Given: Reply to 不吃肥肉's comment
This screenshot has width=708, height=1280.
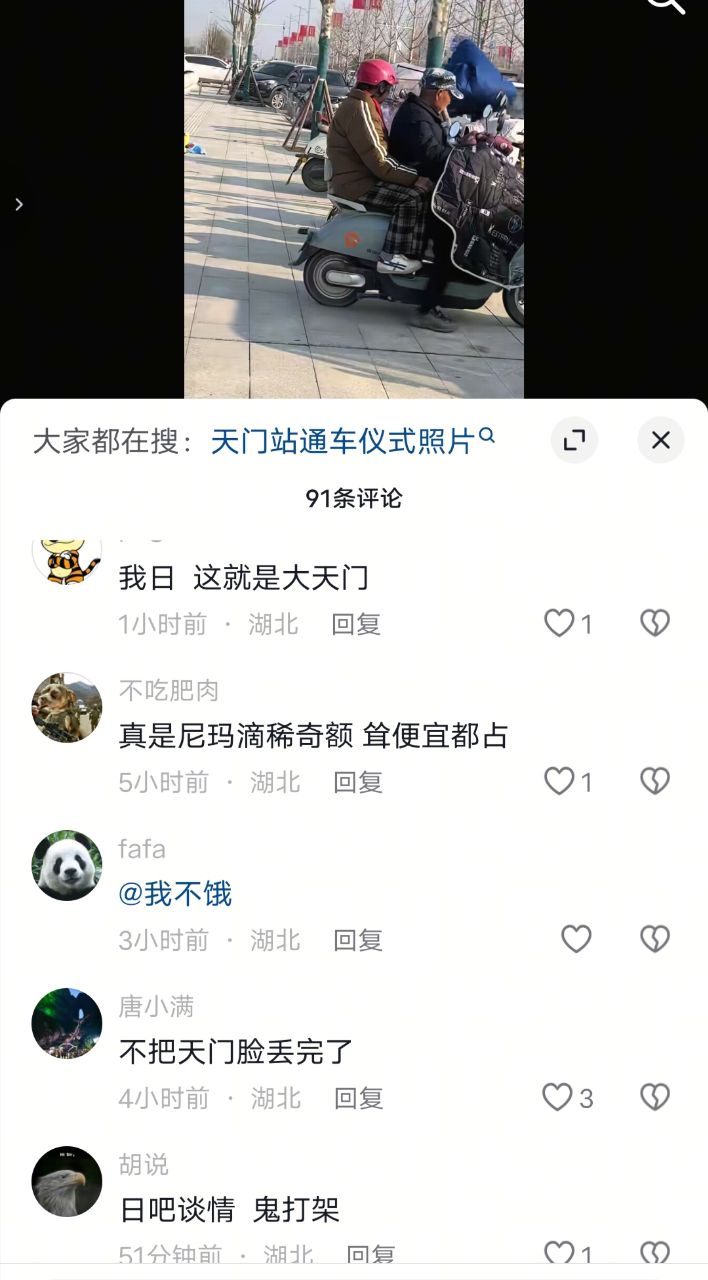Looking at the screenshot, I should click(x=358, y=782).
